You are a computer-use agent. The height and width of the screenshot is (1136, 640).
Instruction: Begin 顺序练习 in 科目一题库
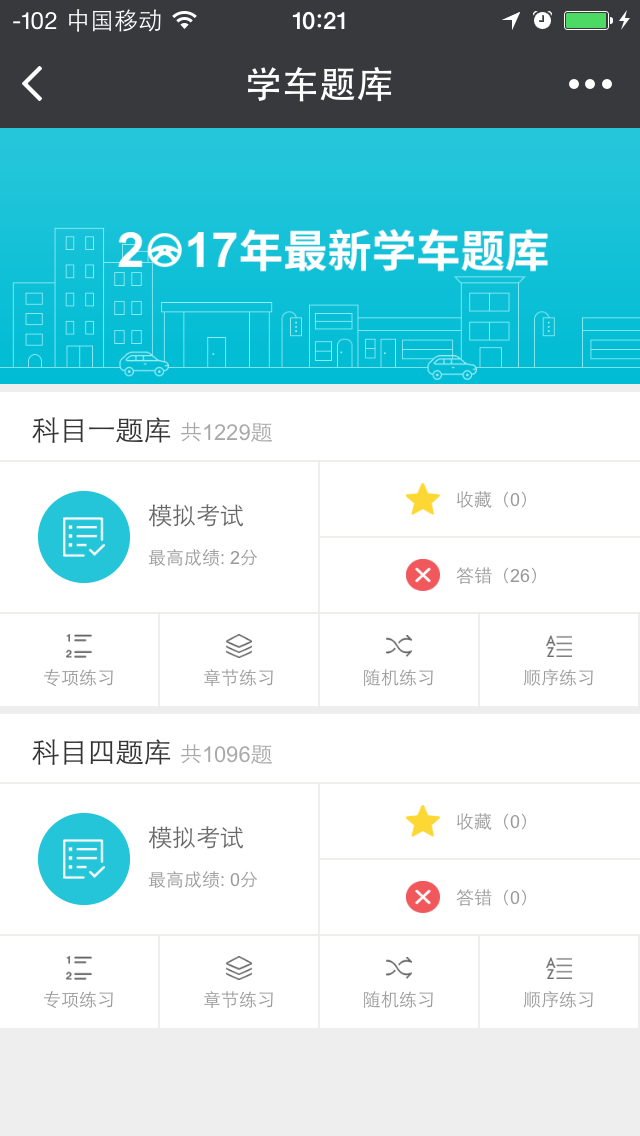[x=559, y=660]
